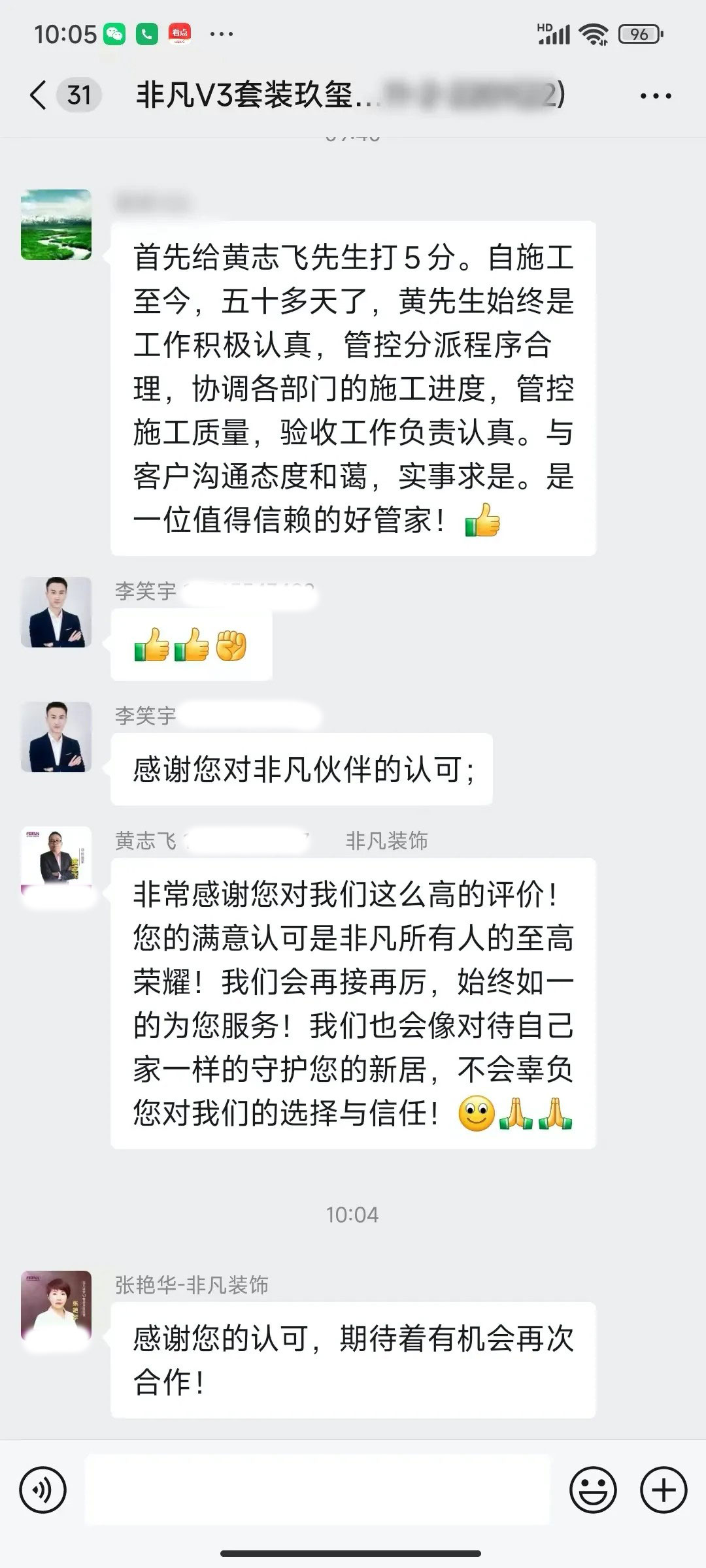Image resolution: width=706 pixels, height=1568 pixels.
Task: Go back to the chat list
Action: 39,95
